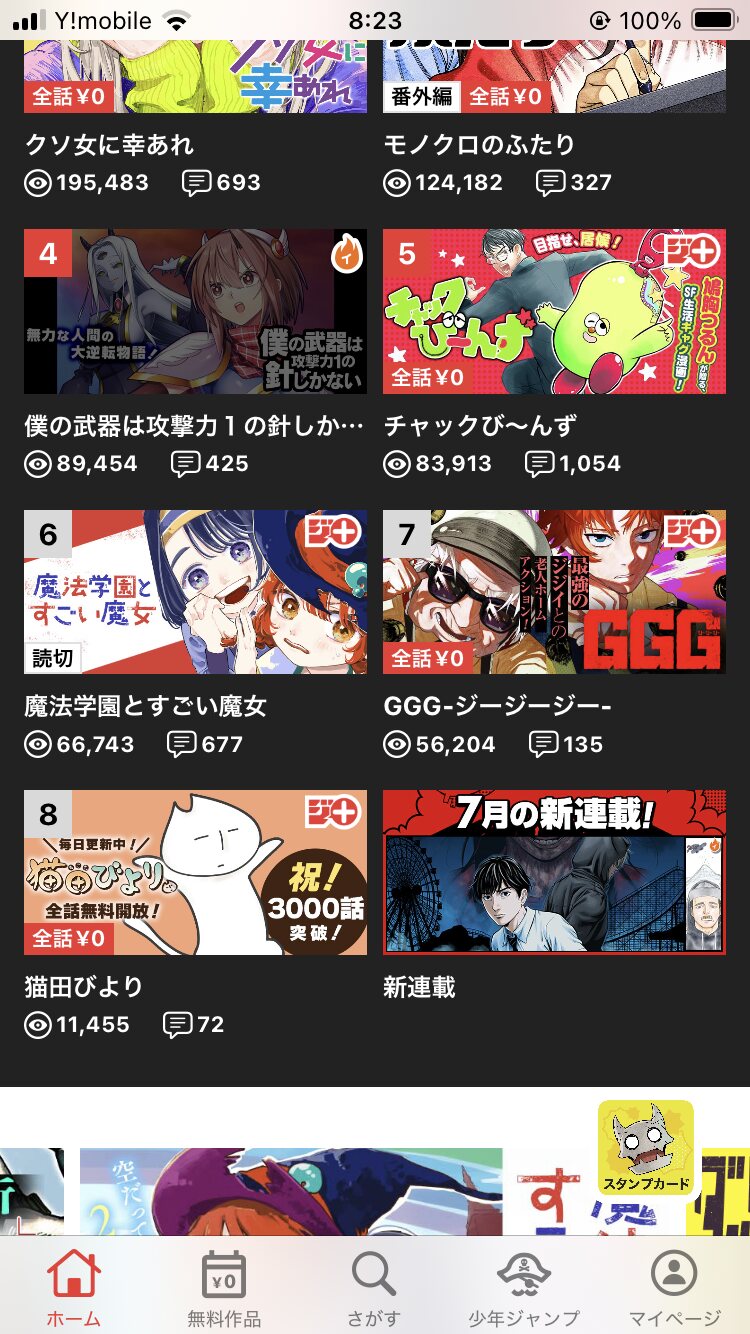Open the manga 魔法学園とすごい魔女
The width and height of the screenshot is (750, 1334).
pyautogui.click(x=195, y=592)
